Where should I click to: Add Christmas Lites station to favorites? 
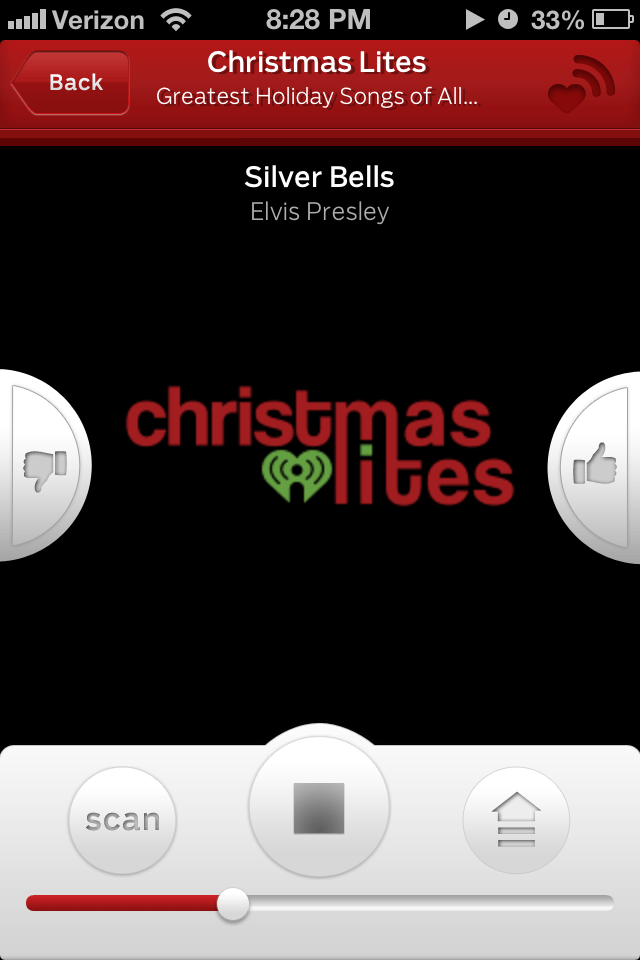click(x=580, y=86)
